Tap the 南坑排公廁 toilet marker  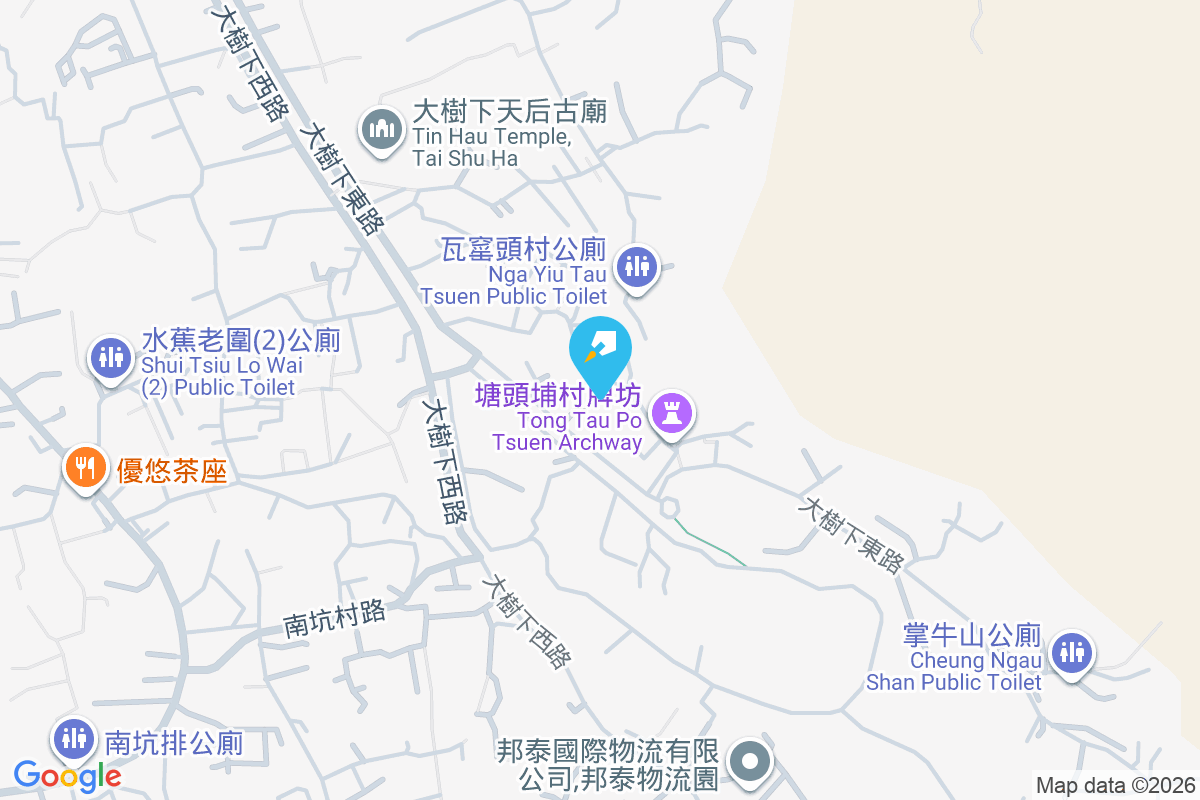coord(74,739)
